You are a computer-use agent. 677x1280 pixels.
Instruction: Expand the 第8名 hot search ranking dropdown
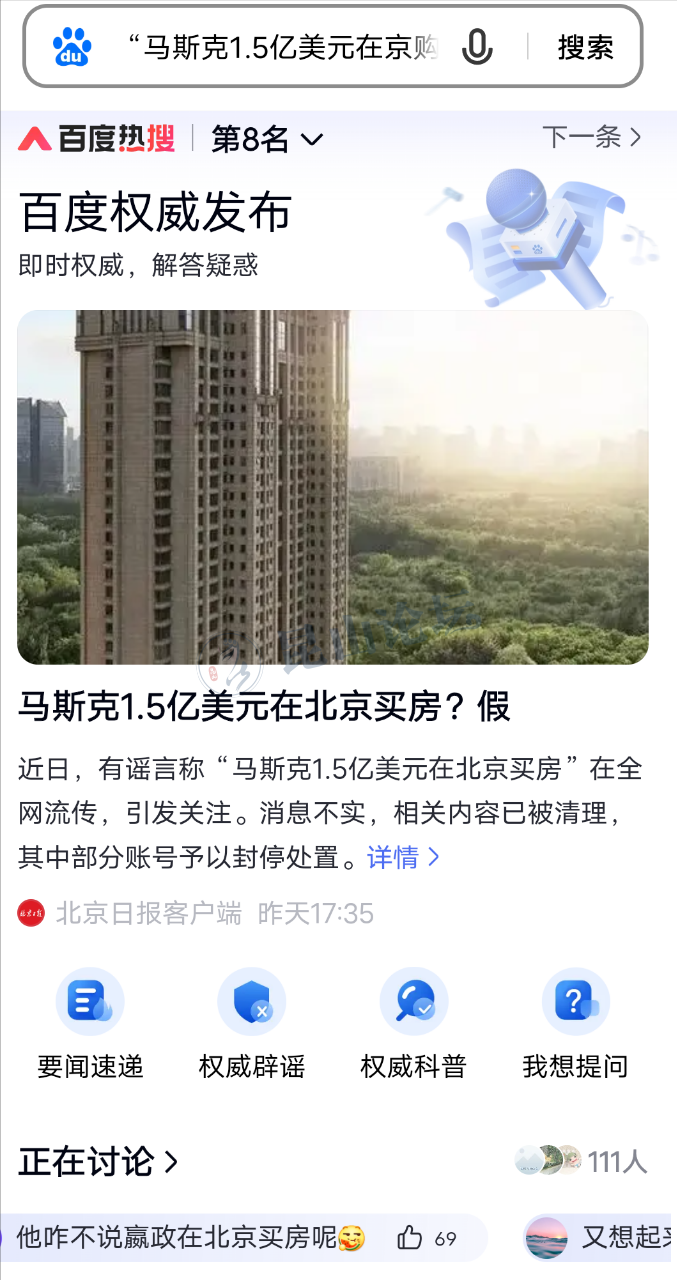pos(268,140)
